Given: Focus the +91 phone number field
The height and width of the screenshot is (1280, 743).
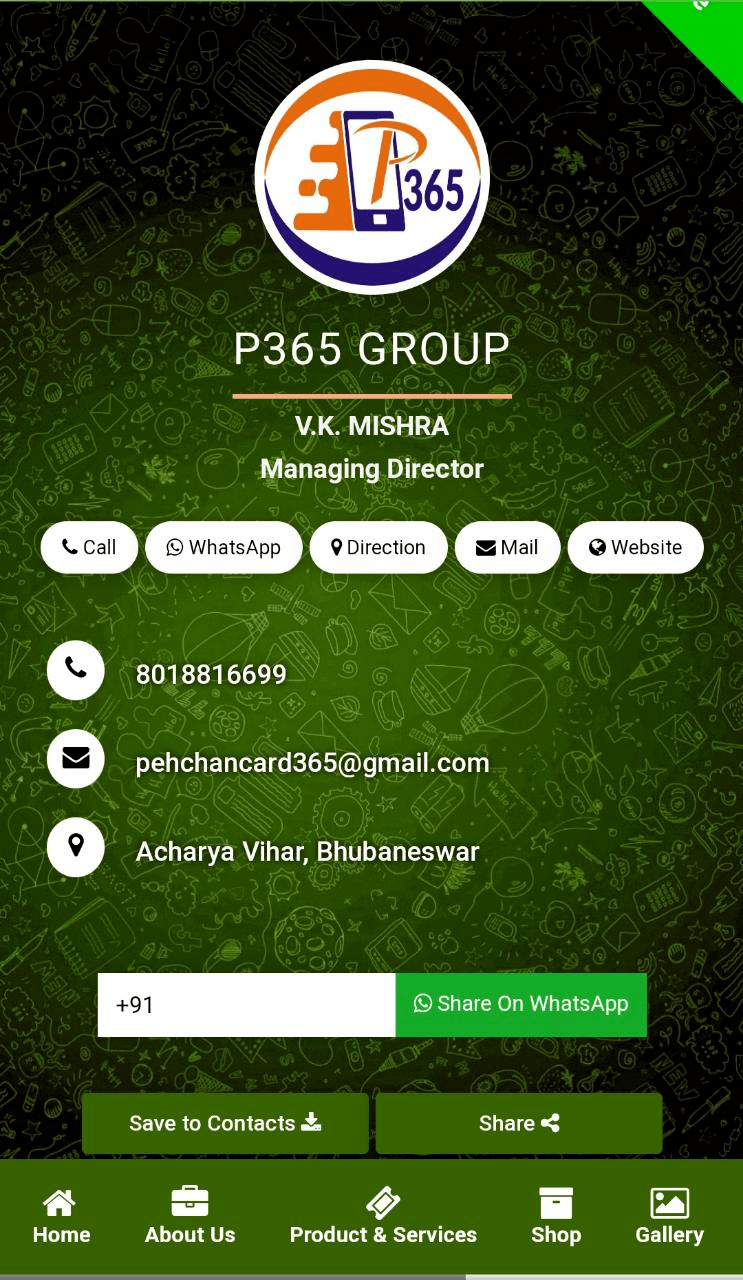Looking at the screenshot, I should (x=246, y=1004).
